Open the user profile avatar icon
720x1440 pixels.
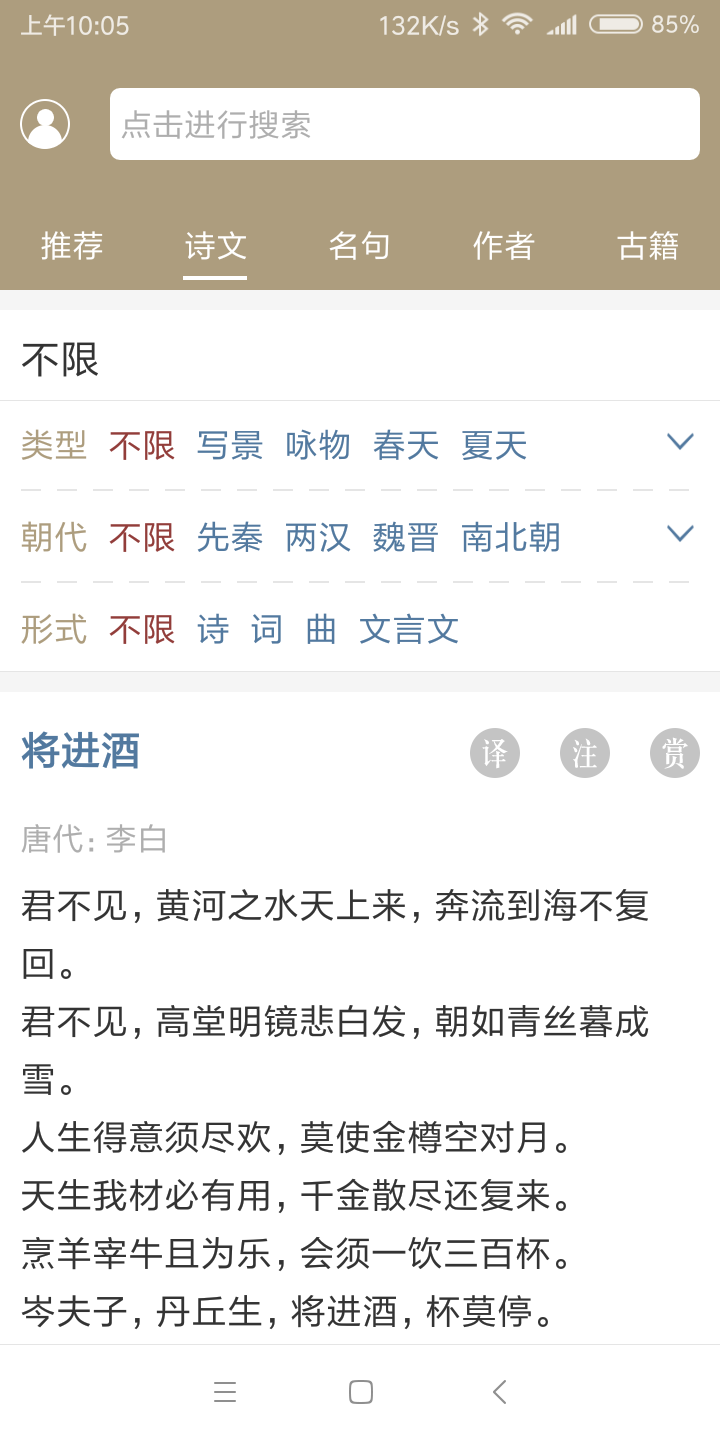(x=44, y=122)
